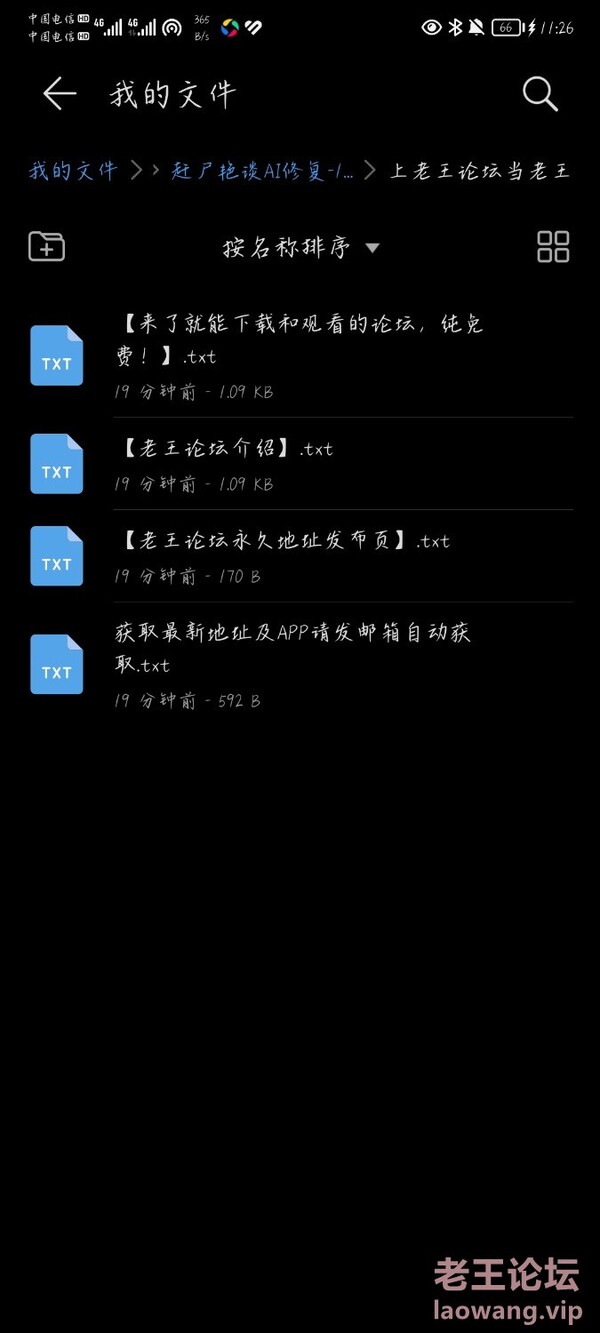600x1333 pixels.
Task: Create a new folder
Action: point(47,246)
